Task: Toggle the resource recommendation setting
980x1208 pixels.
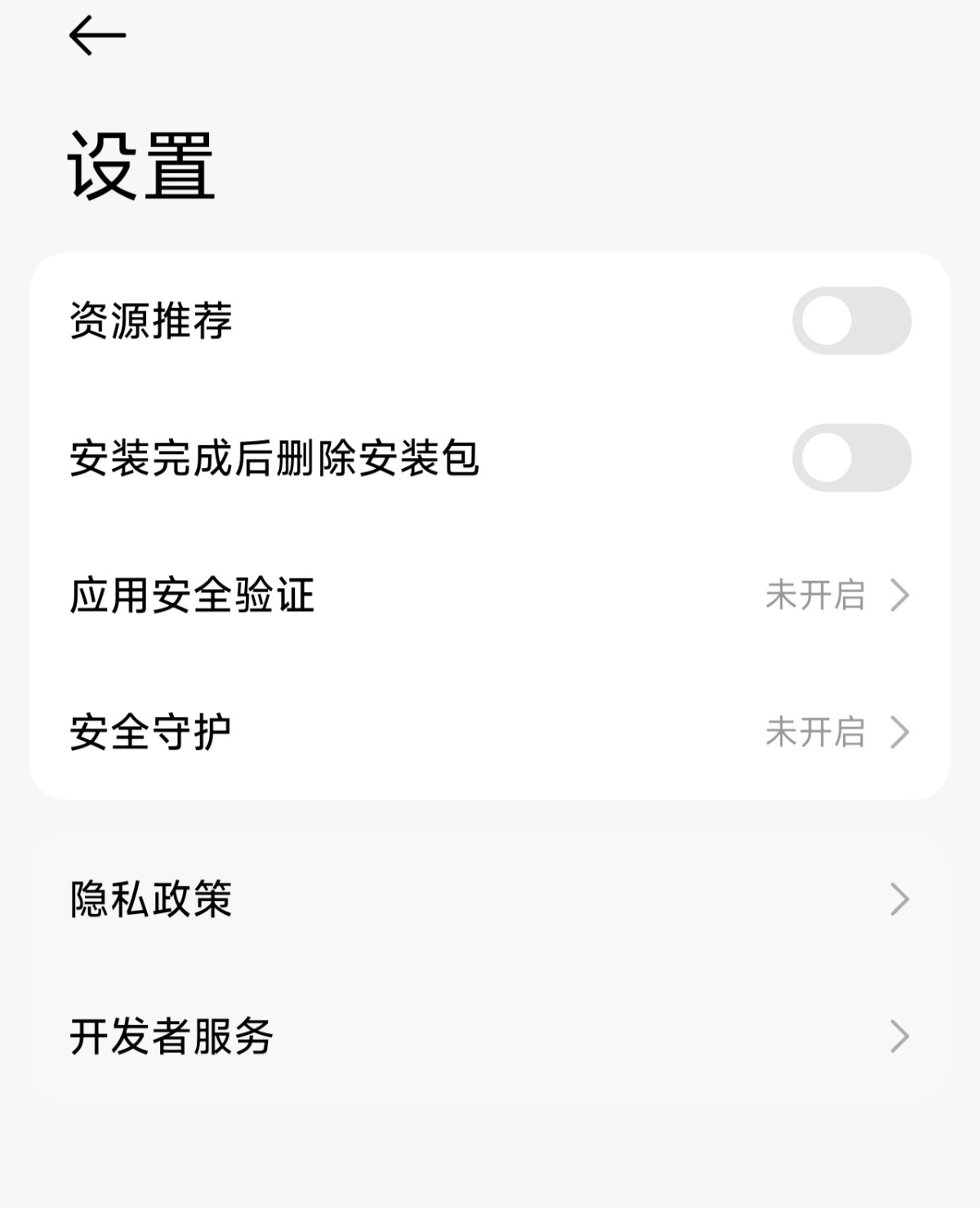Action: point(851,319)
